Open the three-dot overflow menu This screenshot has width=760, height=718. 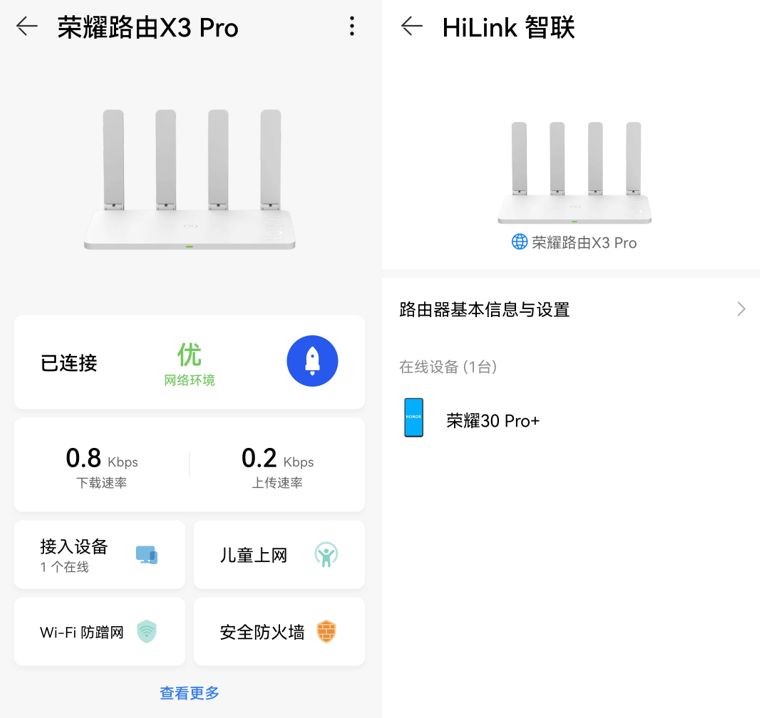352,27
